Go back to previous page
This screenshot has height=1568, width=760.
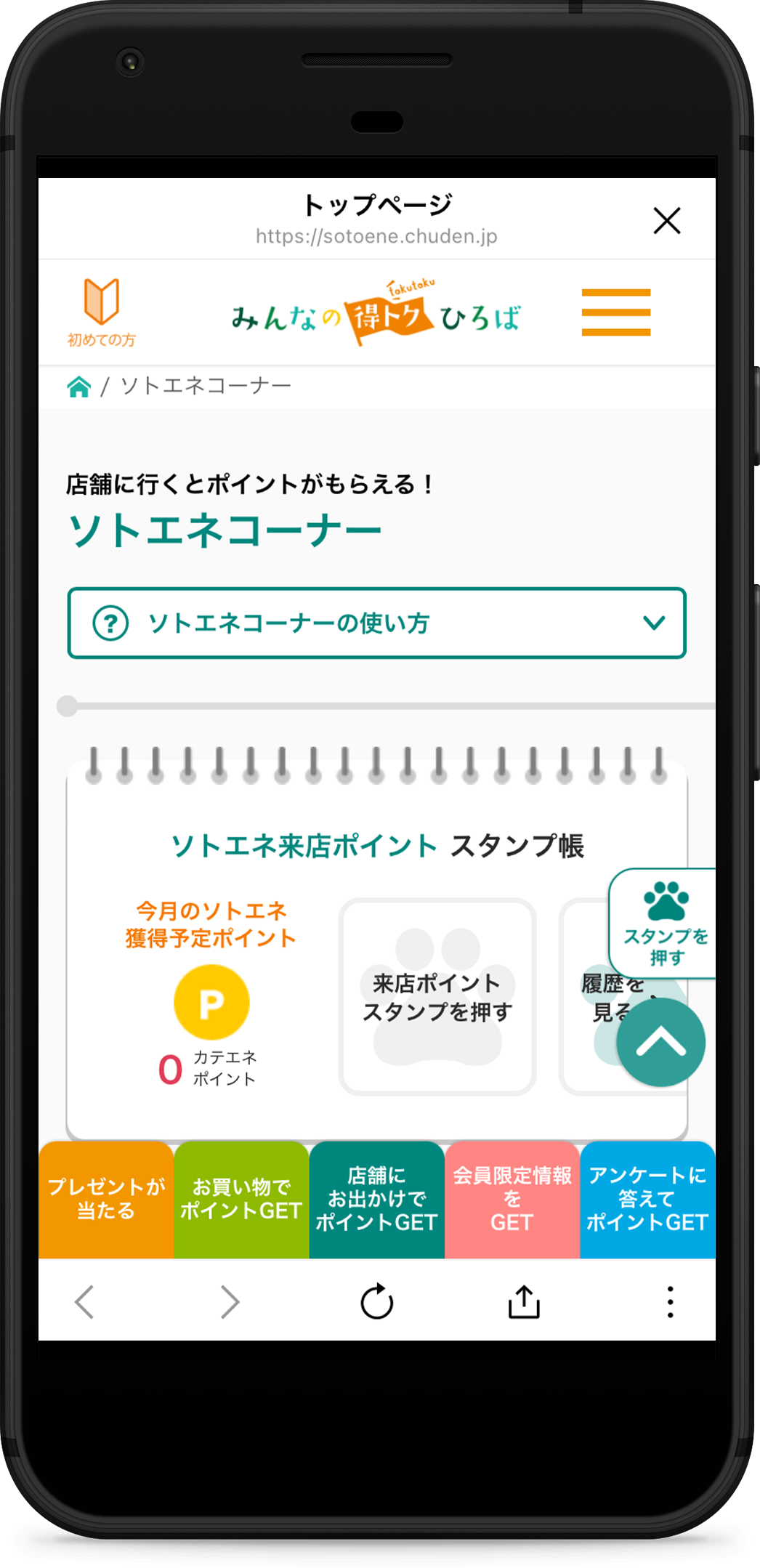pyautogui.click(x=85, y=1301)
